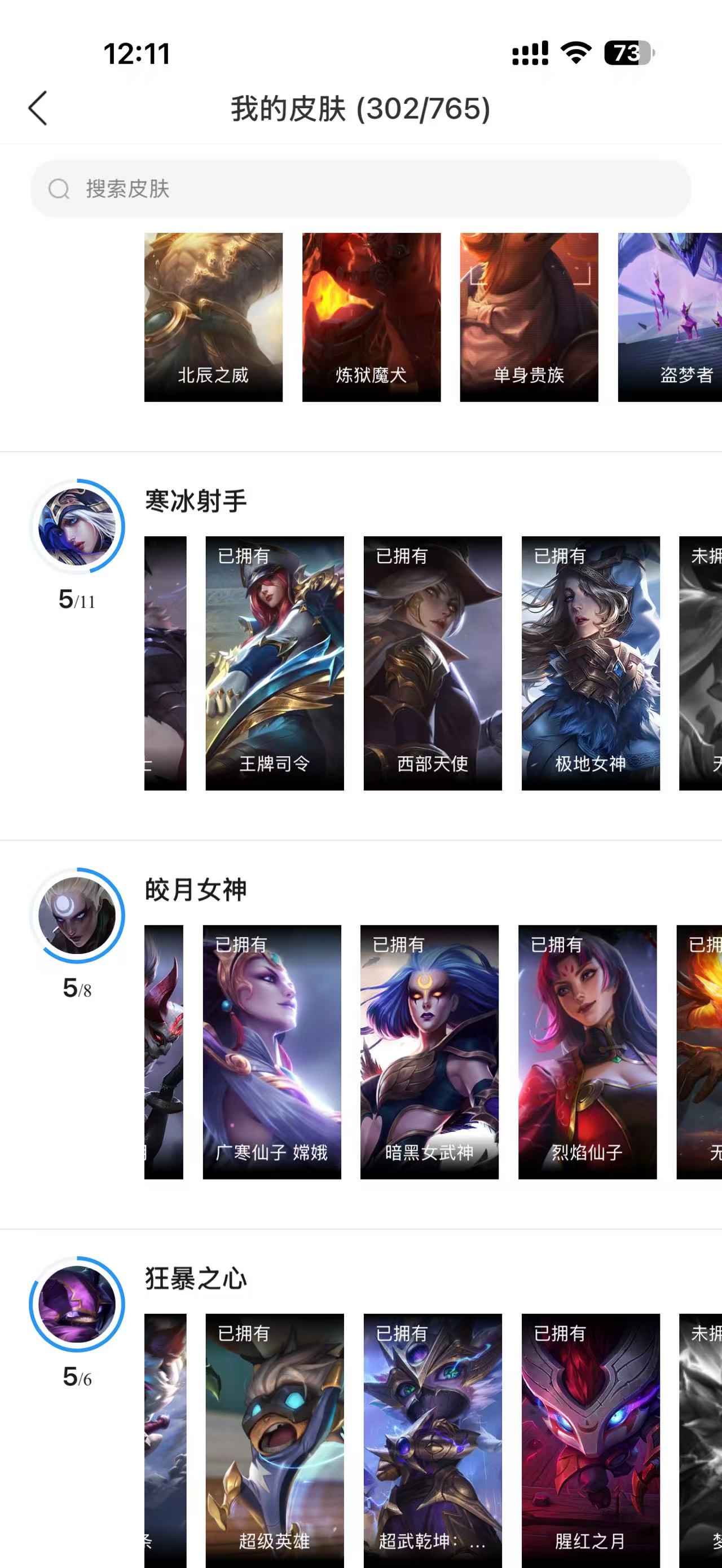
Task: Open 广寒仙子 嫦娥 skin card
Action: [271, 1052]
